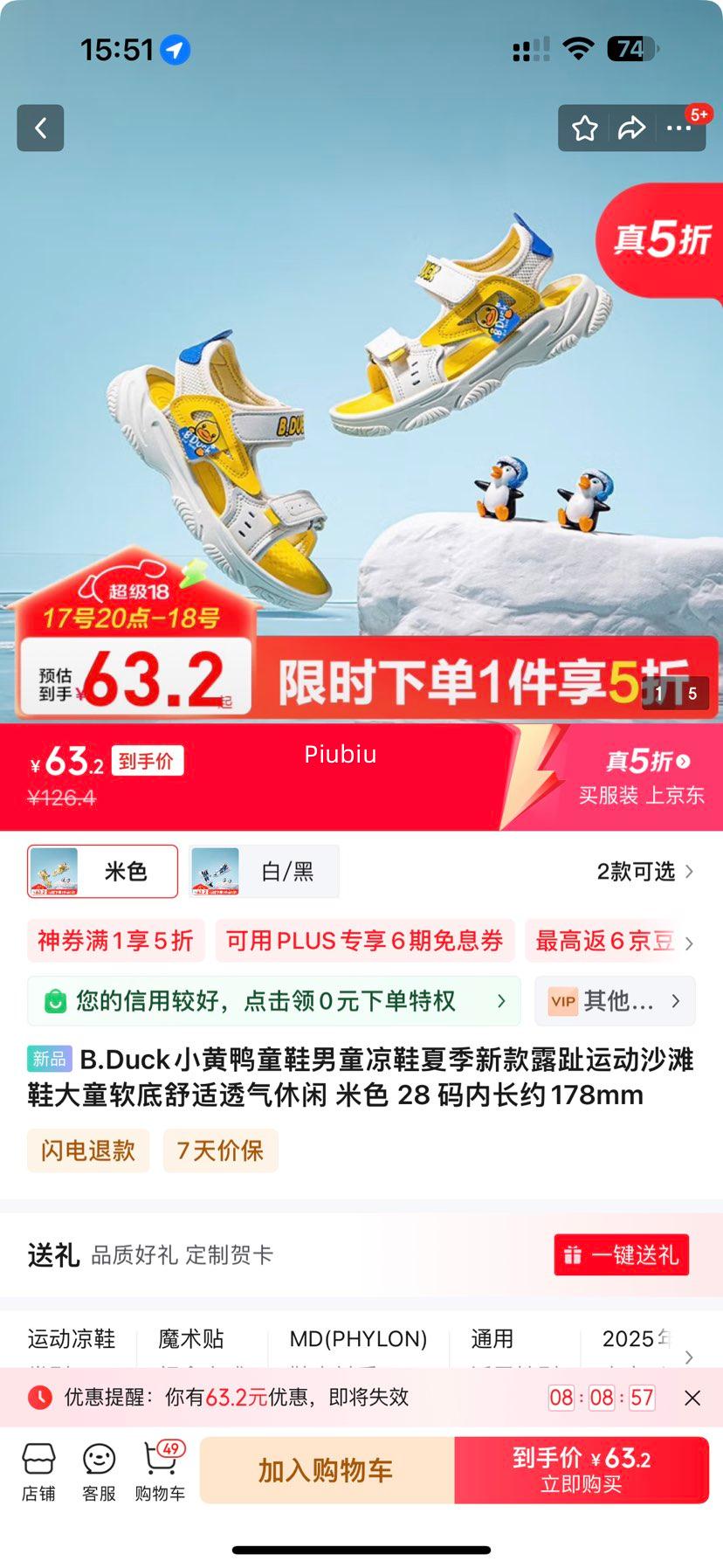The width and height of the screenshot is (723, 1568).
Task: Expand the 其他 options arrow
Action: click(x=675, y=1001)
